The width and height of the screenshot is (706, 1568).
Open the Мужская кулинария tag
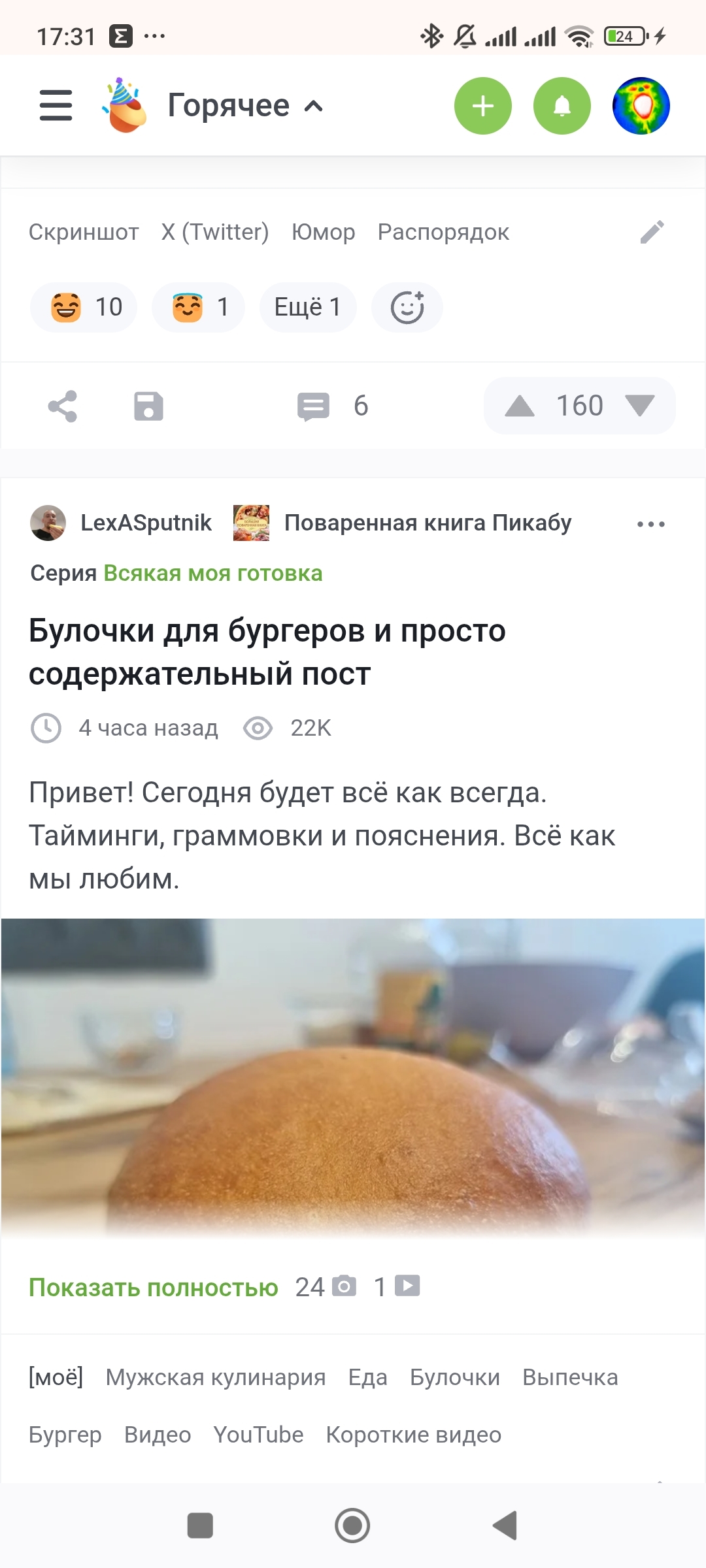(216, 1377)
